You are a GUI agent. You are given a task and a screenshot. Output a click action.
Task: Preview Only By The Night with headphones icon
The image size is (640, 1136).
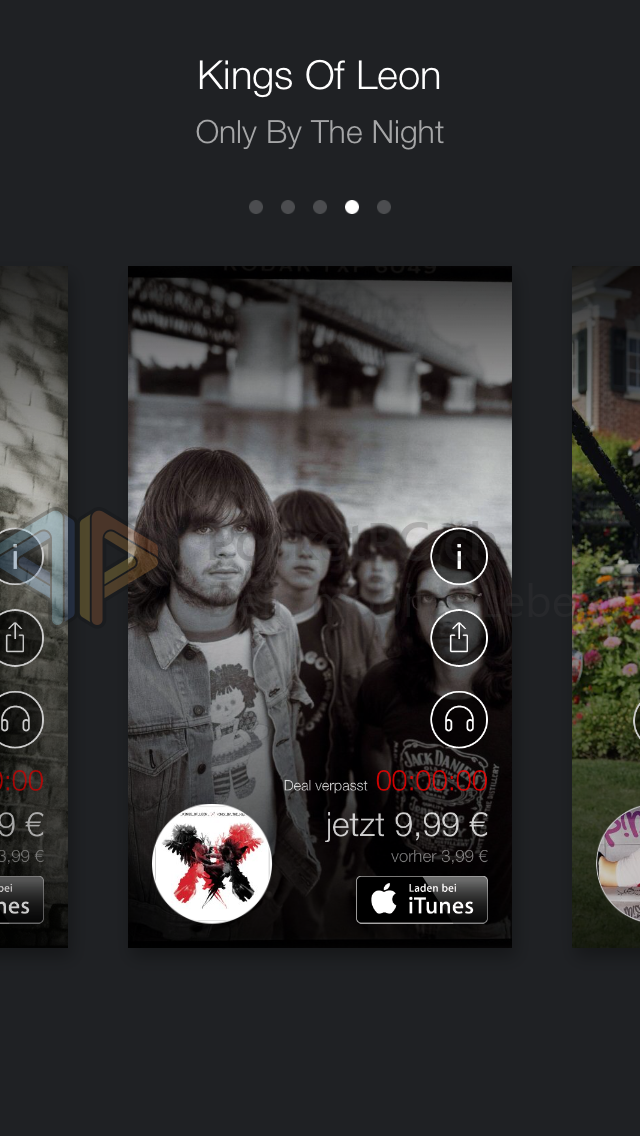coord(459,719)
